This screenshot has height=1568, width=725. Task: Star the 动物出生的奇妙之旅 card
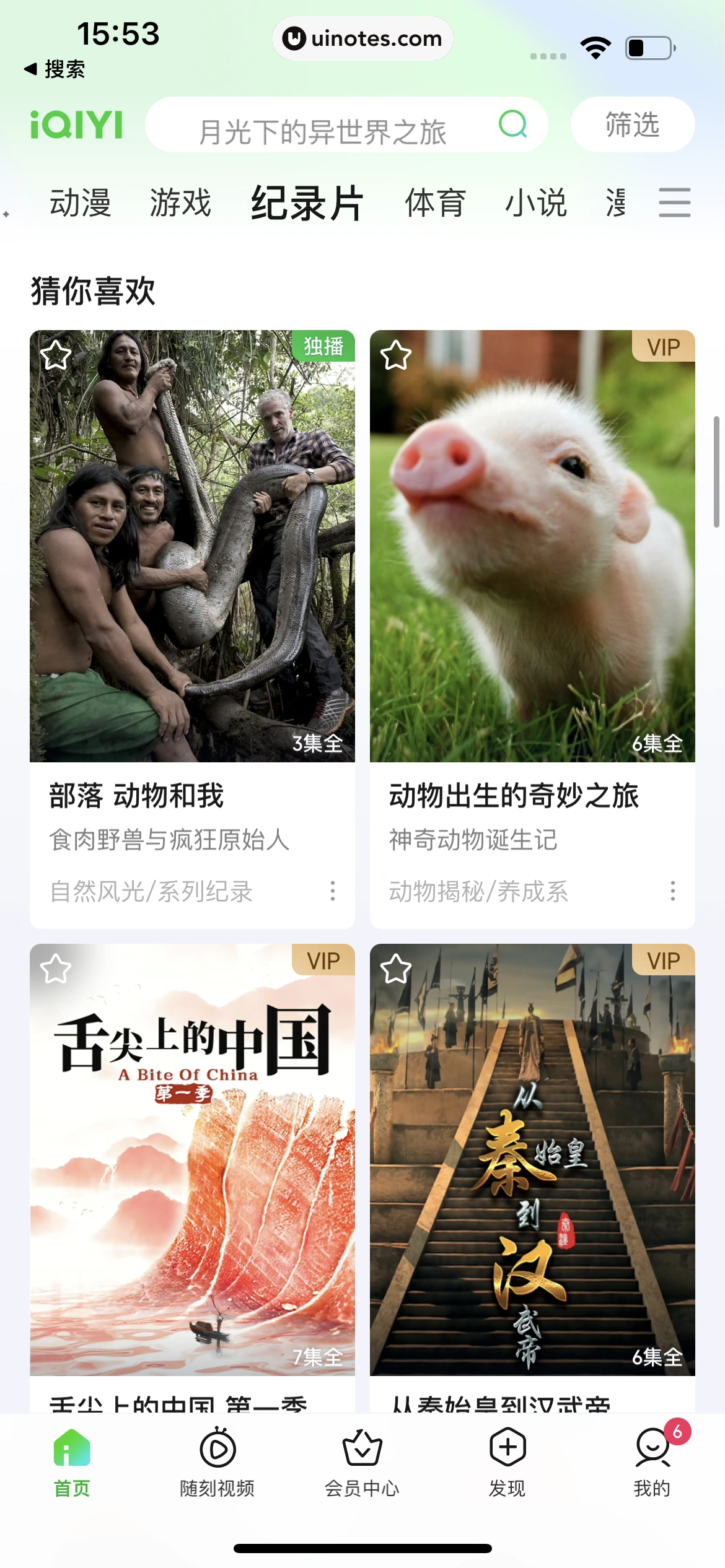click(397, 357)
